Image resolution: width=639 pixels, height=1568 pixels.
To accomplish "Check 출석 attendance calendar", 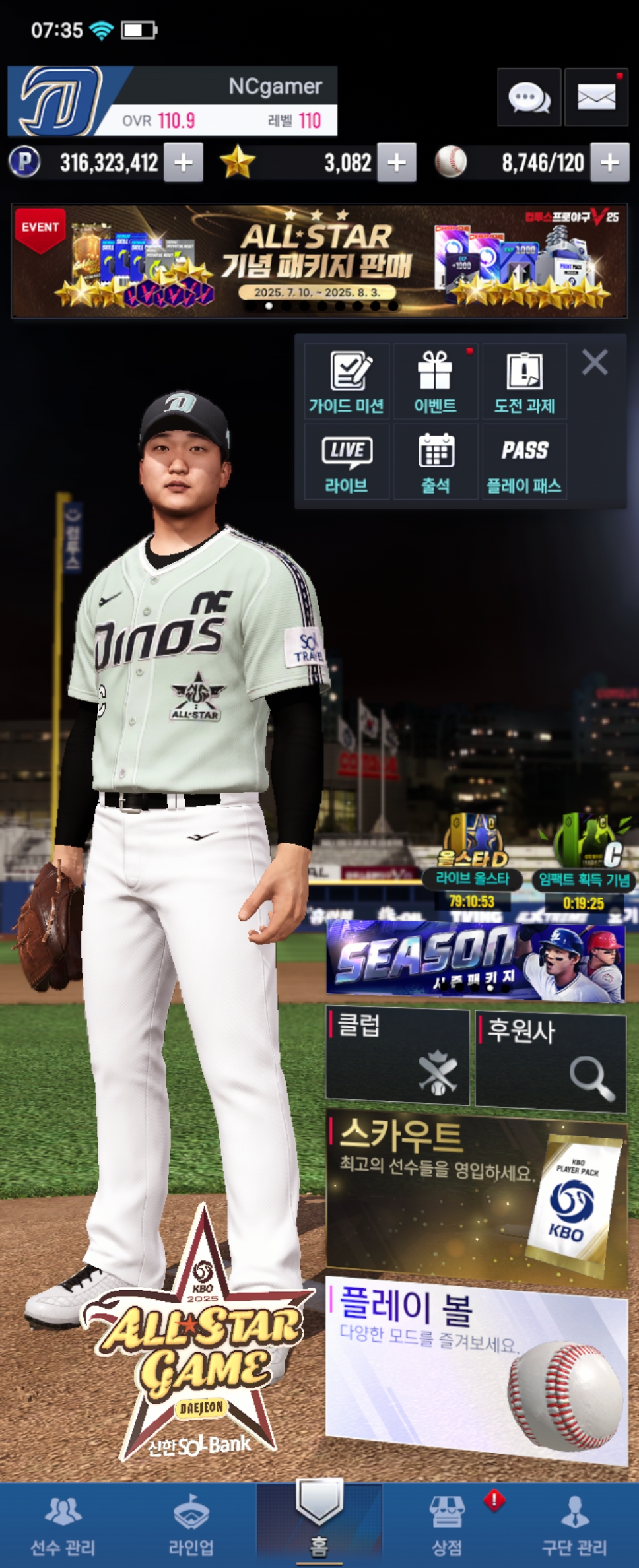I will click(x=435, y=462).
